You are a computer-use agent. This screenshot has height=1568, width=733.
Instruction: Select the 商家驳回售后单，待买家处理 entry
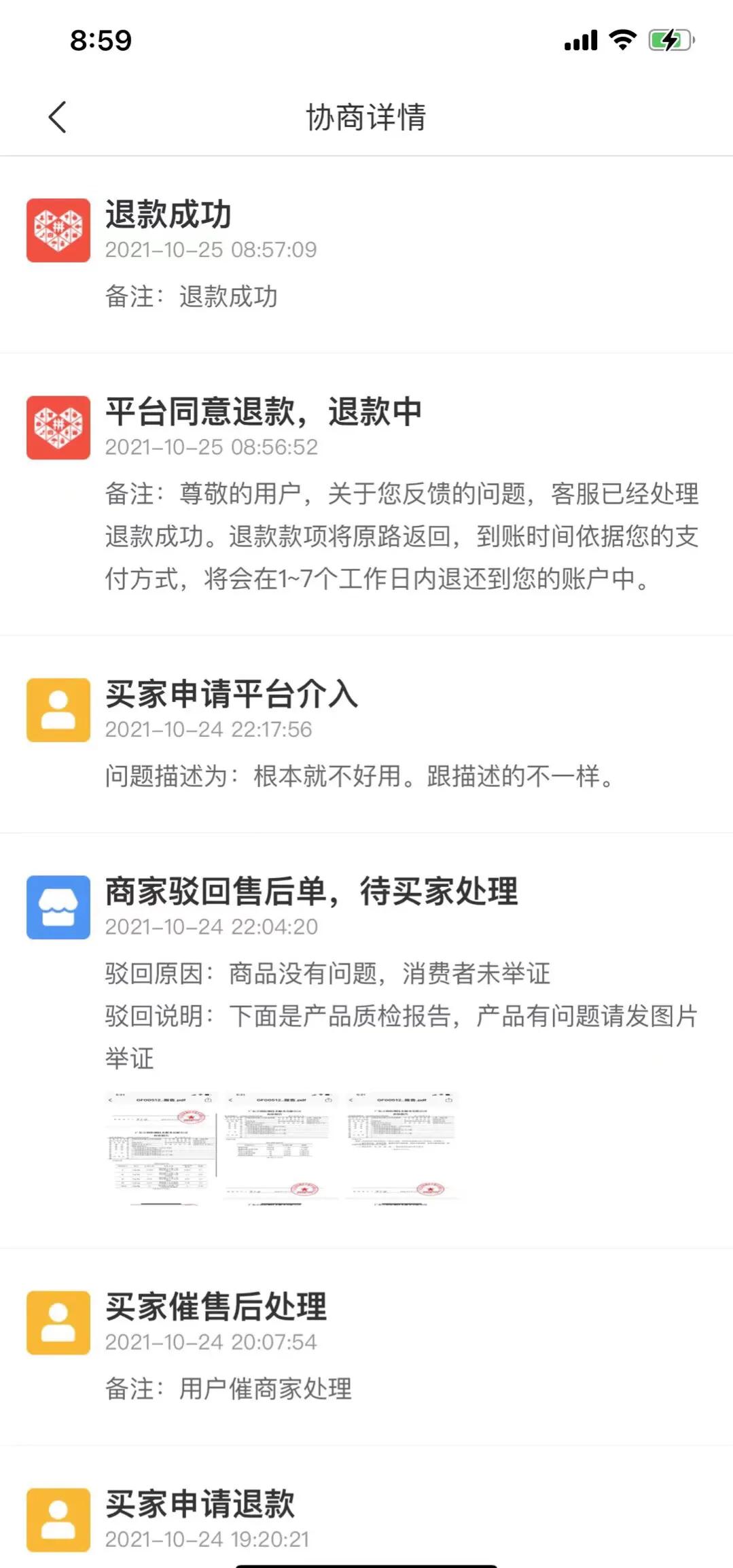coord(310,894)
